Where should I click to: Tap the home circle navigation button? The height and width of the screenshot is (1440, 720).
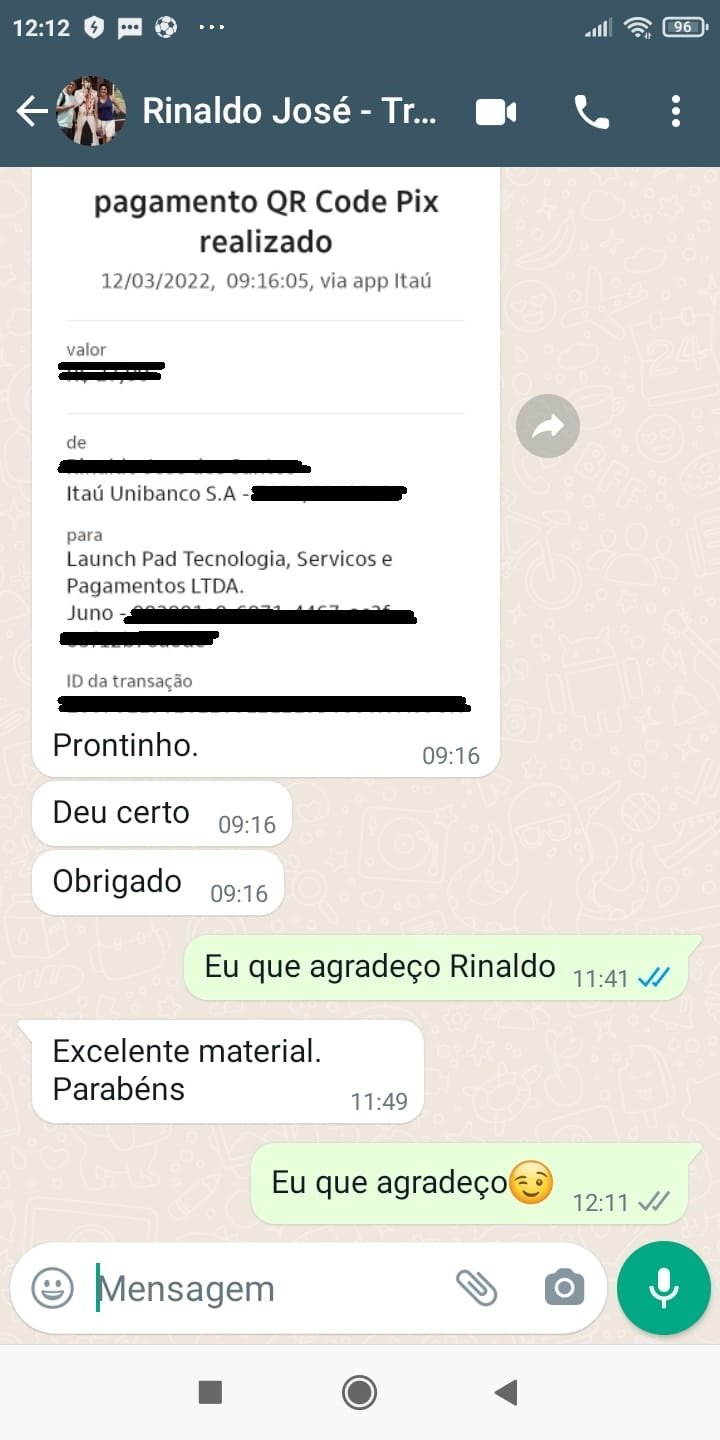359,1391
